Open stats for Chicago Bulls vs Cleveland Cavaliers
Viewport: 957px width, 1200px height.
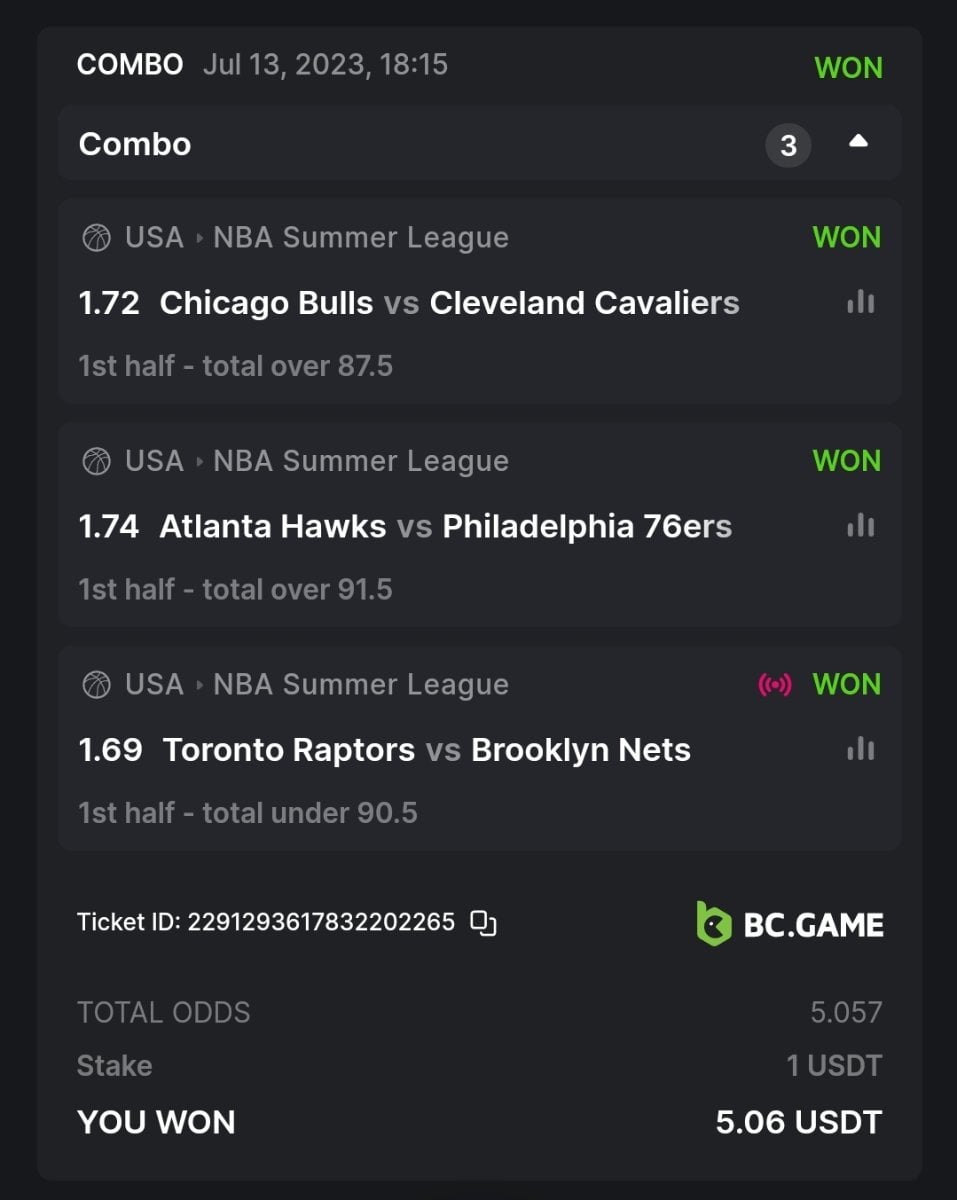pyautogui.click(x=860, y=302)
